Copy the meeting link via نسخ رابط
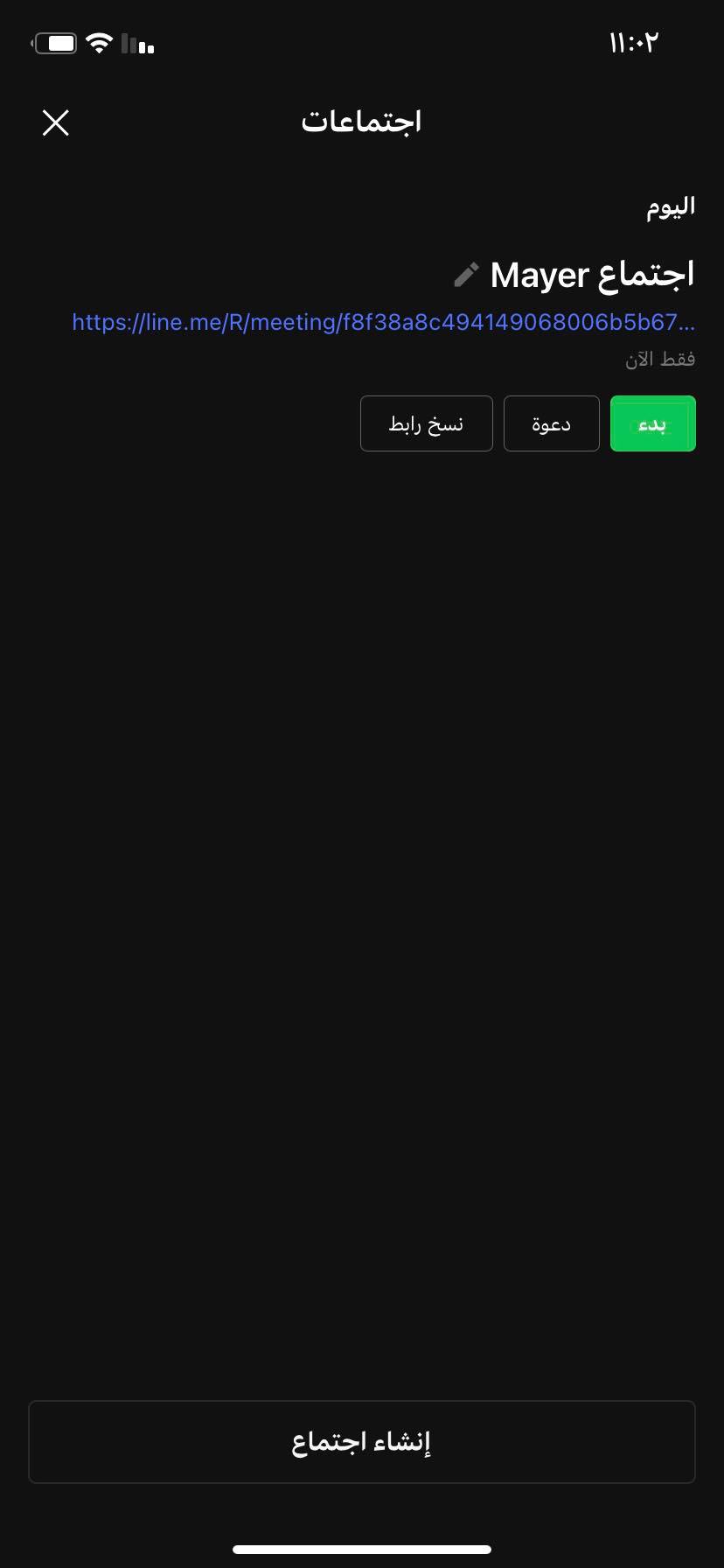724x1568 pixels. (x=426, y=423)
